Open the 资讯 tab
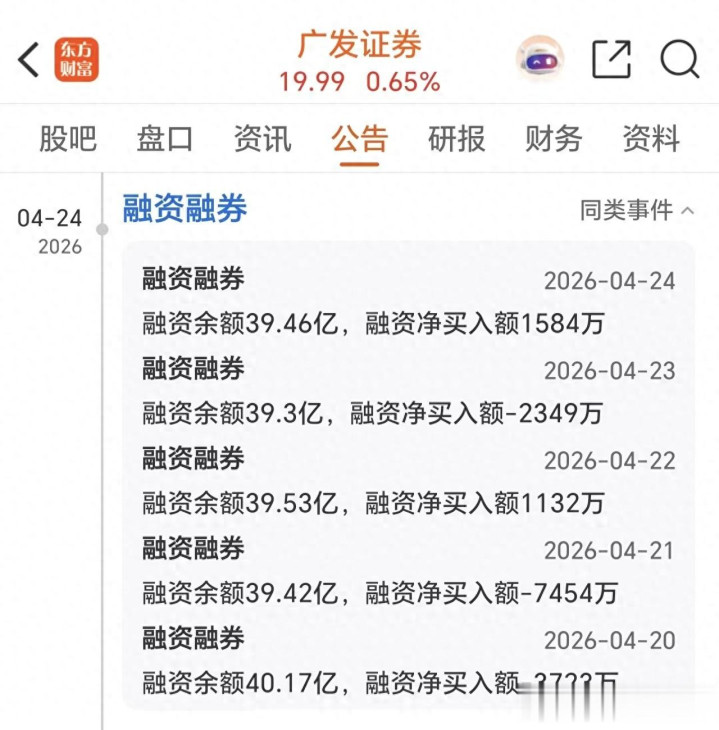The width and height of the screenshot is (719, 730). (262, 139)
